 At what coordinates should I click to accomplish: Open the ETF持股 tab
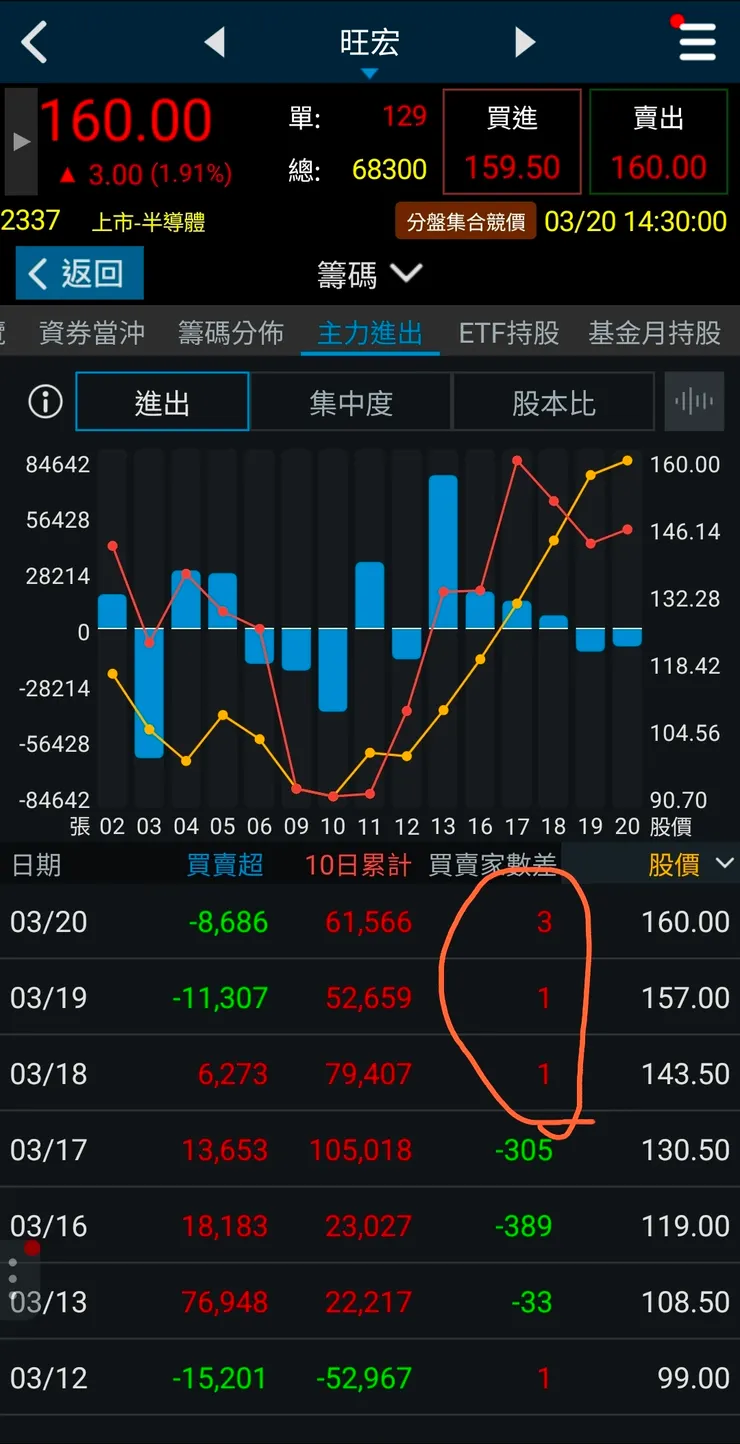pos(509,333)
